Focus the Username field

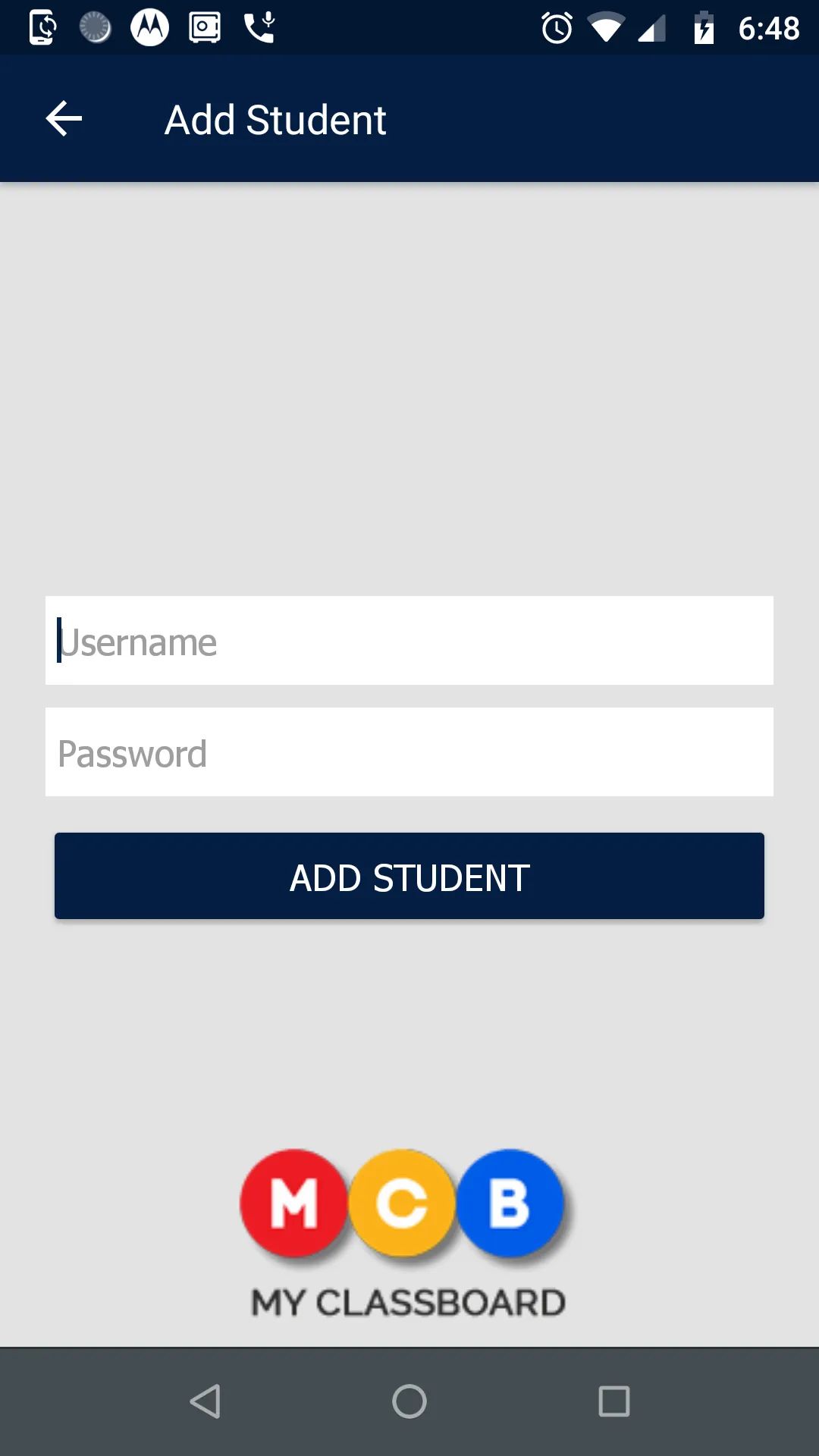click(409, 641)
